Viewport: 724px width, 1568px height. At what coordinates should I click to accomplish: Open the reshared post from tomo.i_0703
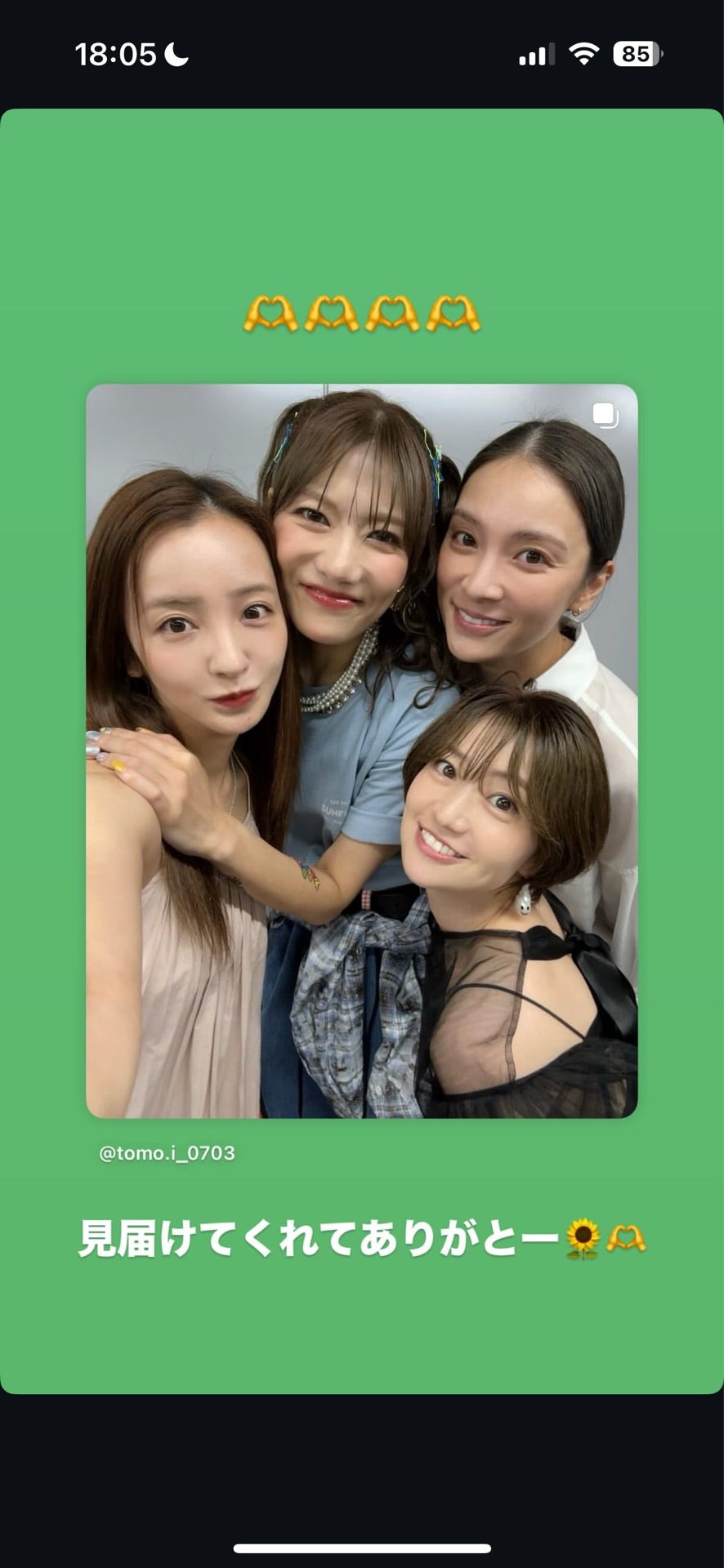pos(361,751)
